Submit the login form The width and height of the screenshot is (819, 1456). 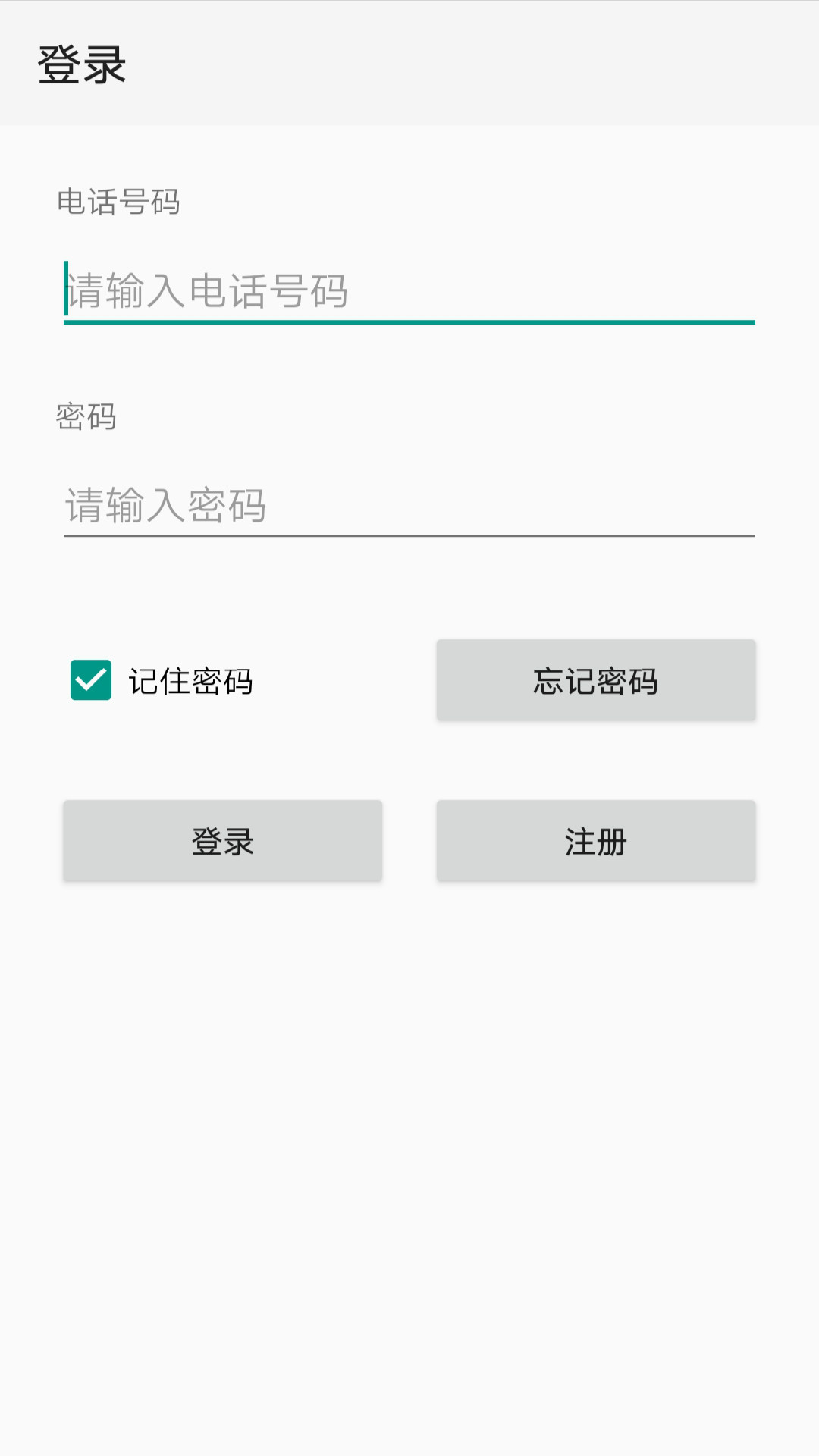222,840
